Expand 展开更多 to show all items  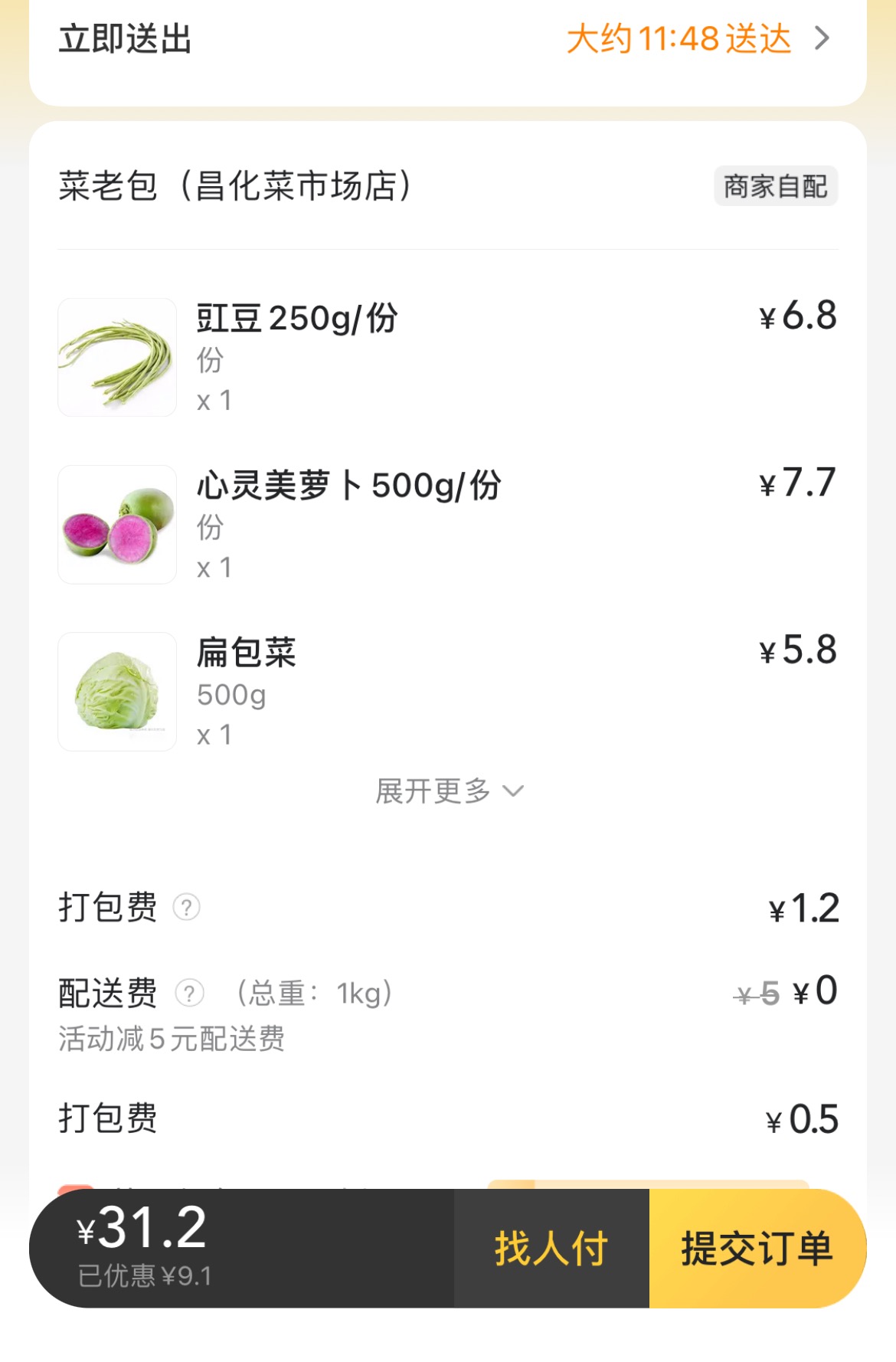click(x=449, y=791)
